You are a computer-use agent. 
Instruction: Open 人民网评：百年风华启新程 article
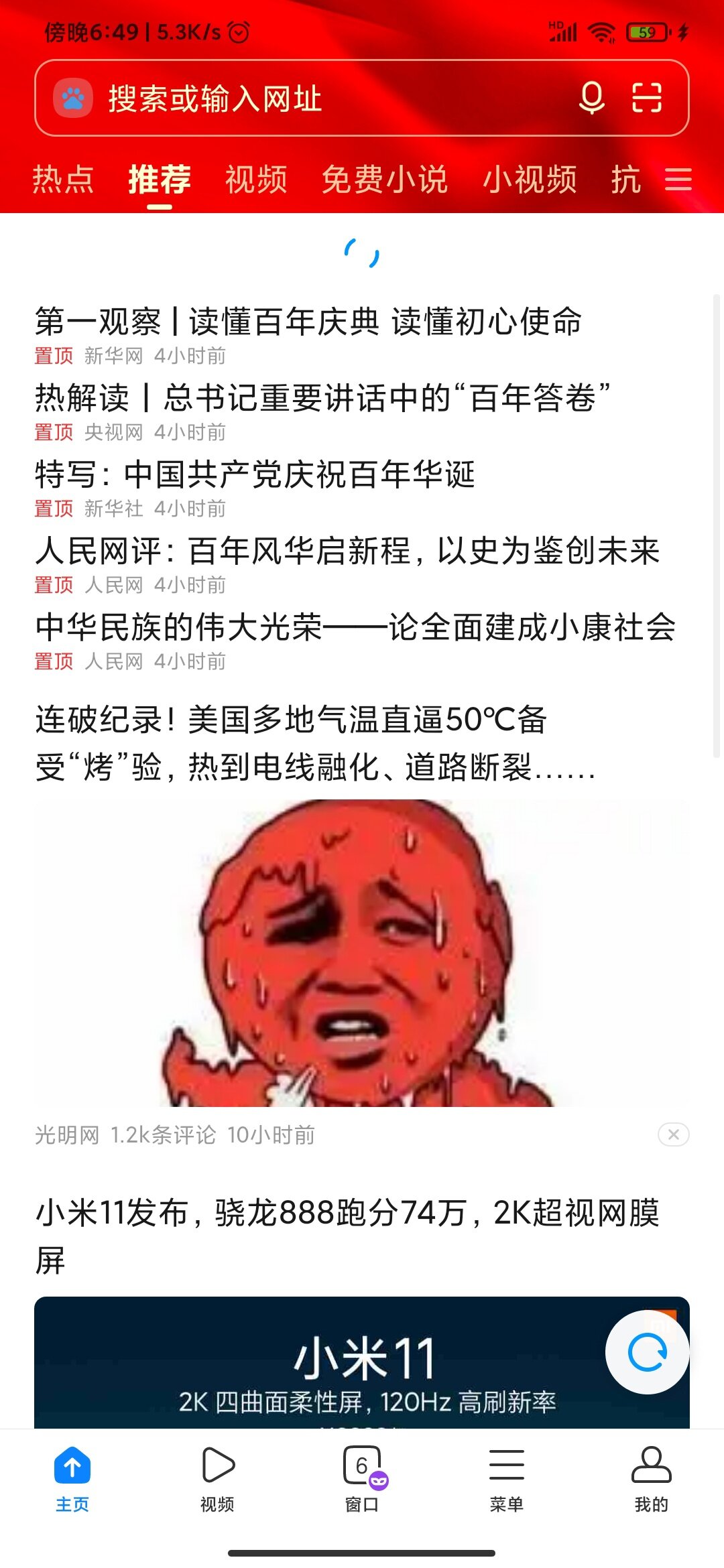tap(347, 551)
